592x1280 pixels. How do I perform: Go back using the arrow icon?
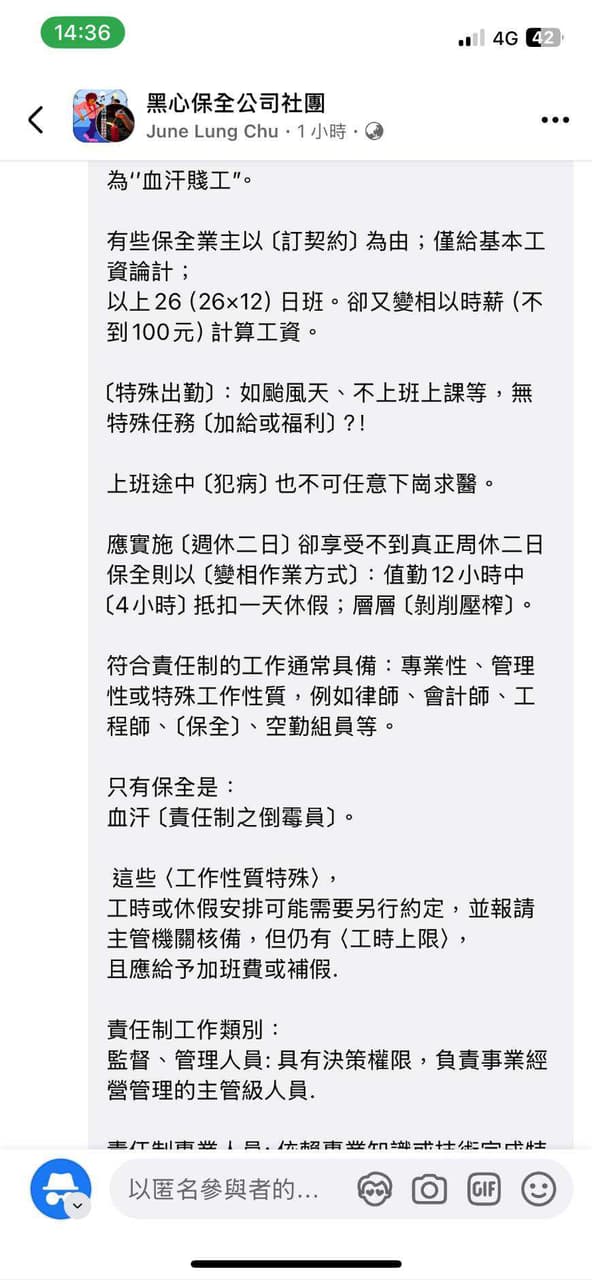point(36,120)
